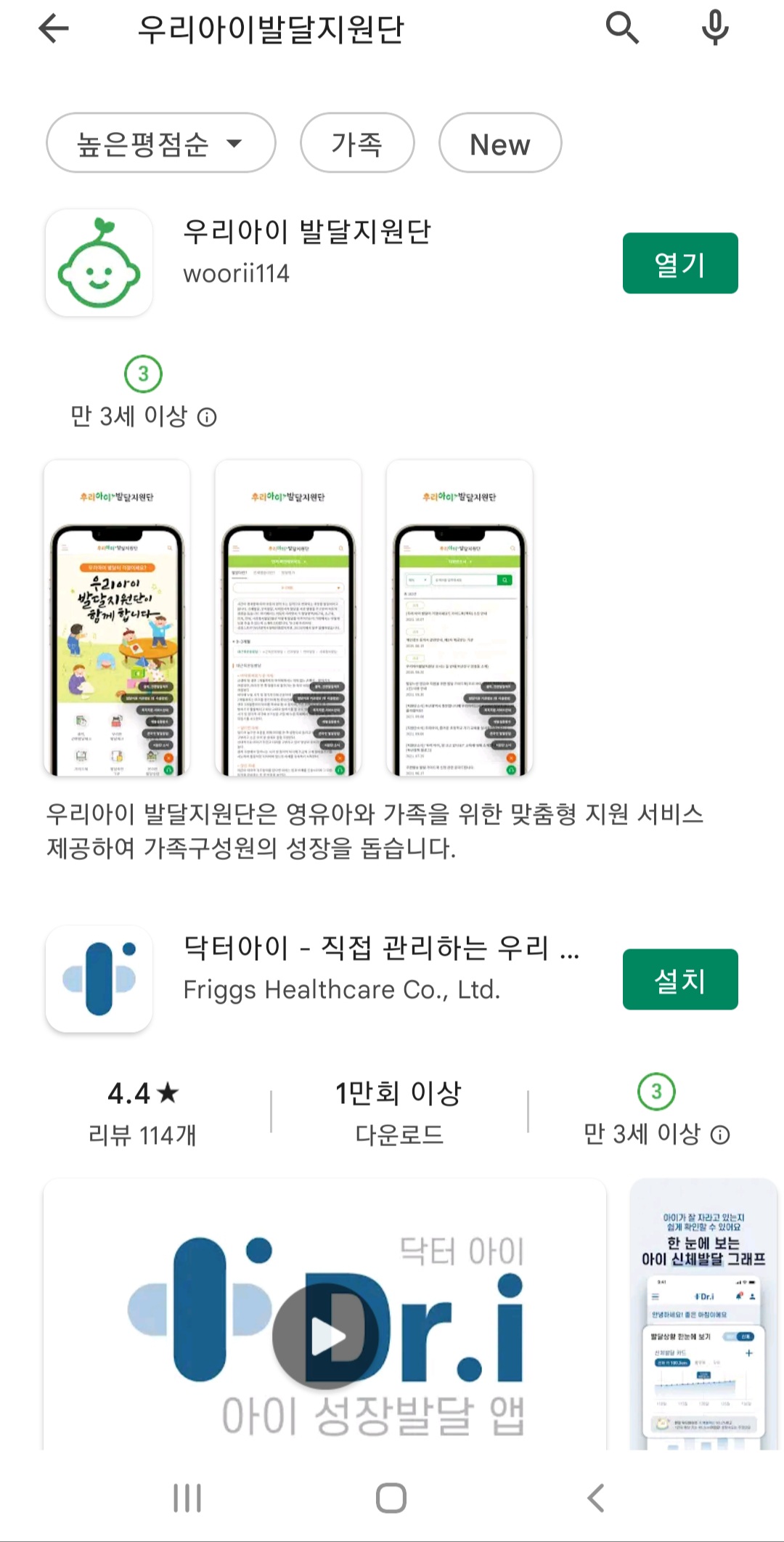View the 아이 신체발달 그래프 screenshot
The width and height of the screenshot is (784, 1542).
(x=703, y=1315)
